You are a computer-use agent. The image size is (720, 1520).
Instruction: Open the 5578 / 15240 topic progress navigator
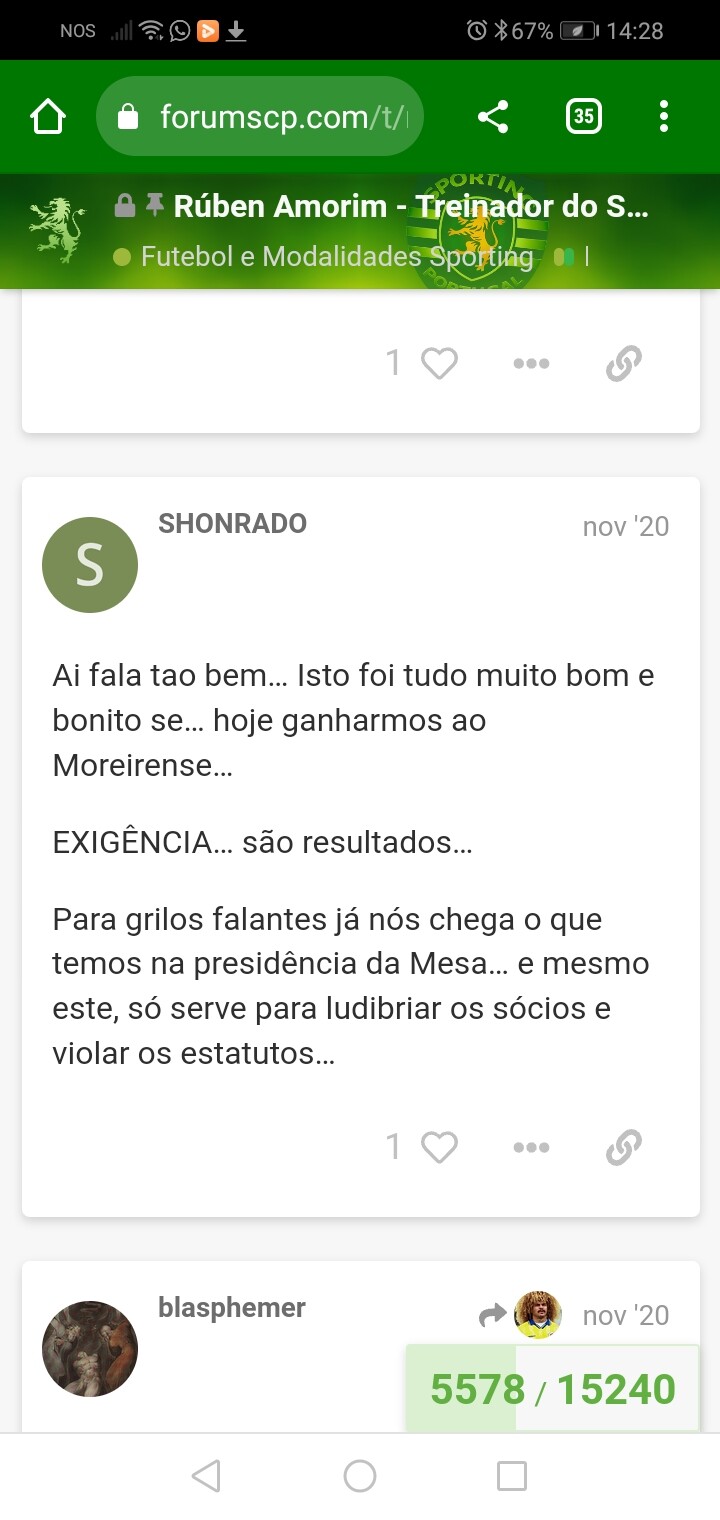pyautogui.click(x=552, y=1389)
